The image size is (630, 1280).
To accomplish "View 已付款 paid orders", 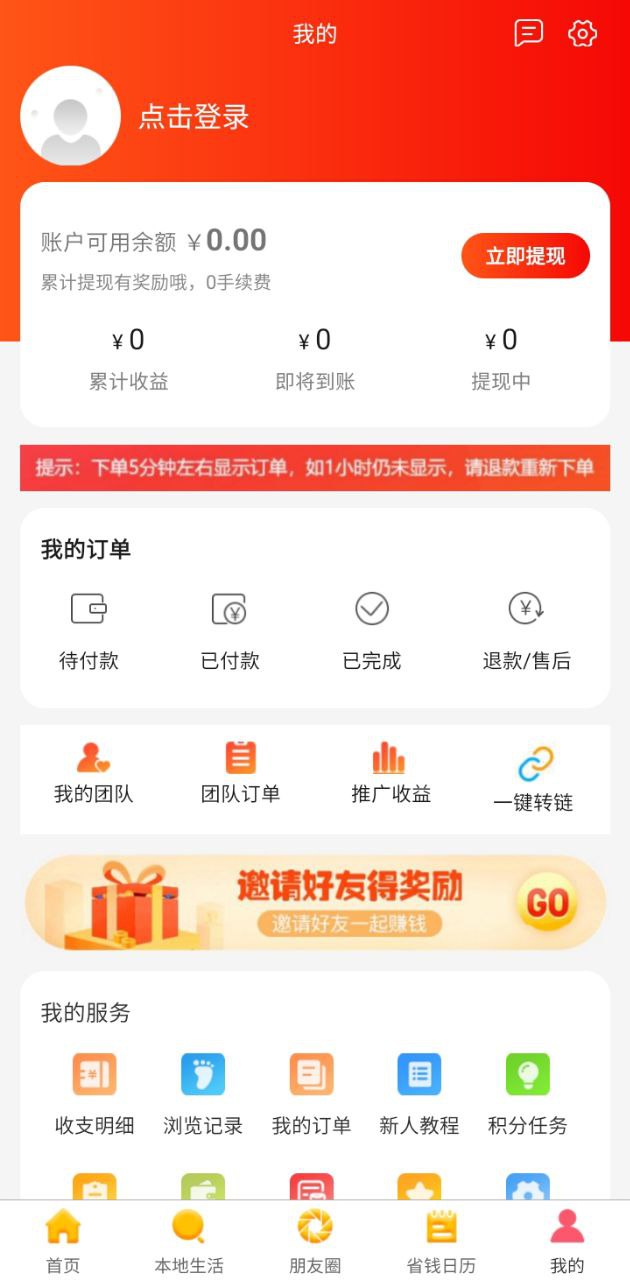I will pos(230,630).
